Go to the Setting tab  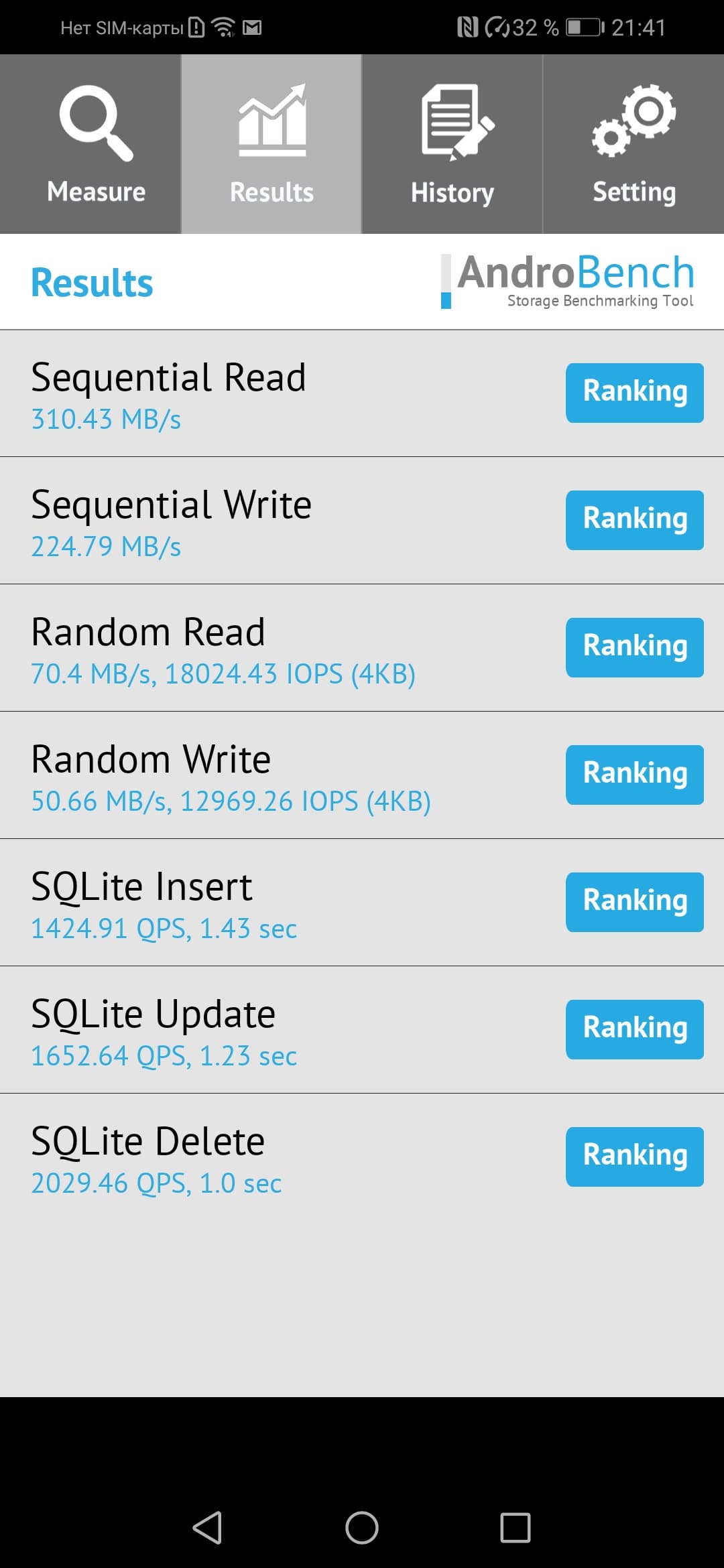pyautogui.click(x=633, y=144)
